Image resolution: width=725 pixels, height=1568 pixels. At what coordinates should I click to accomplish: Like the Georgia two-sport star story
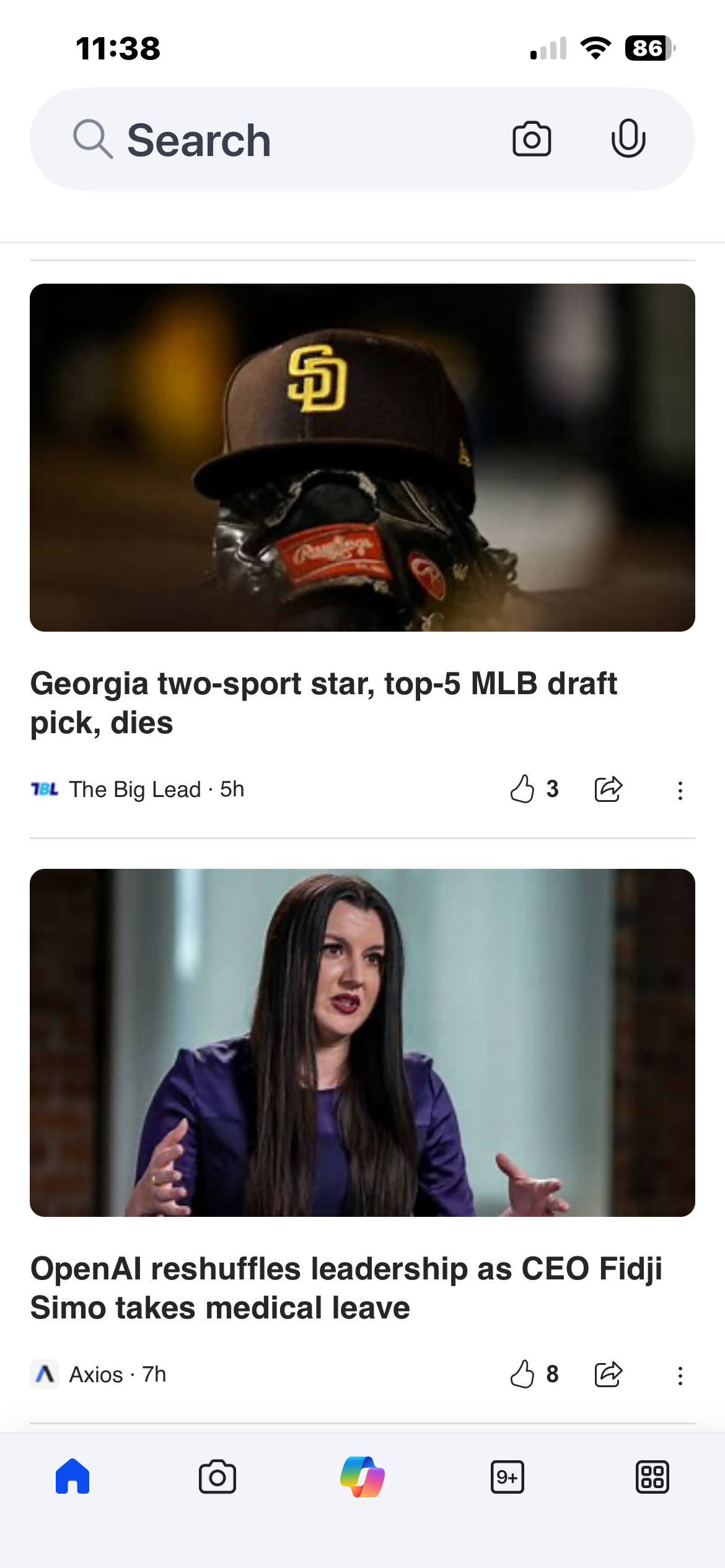pyautogui.click(x=522, y=789)
